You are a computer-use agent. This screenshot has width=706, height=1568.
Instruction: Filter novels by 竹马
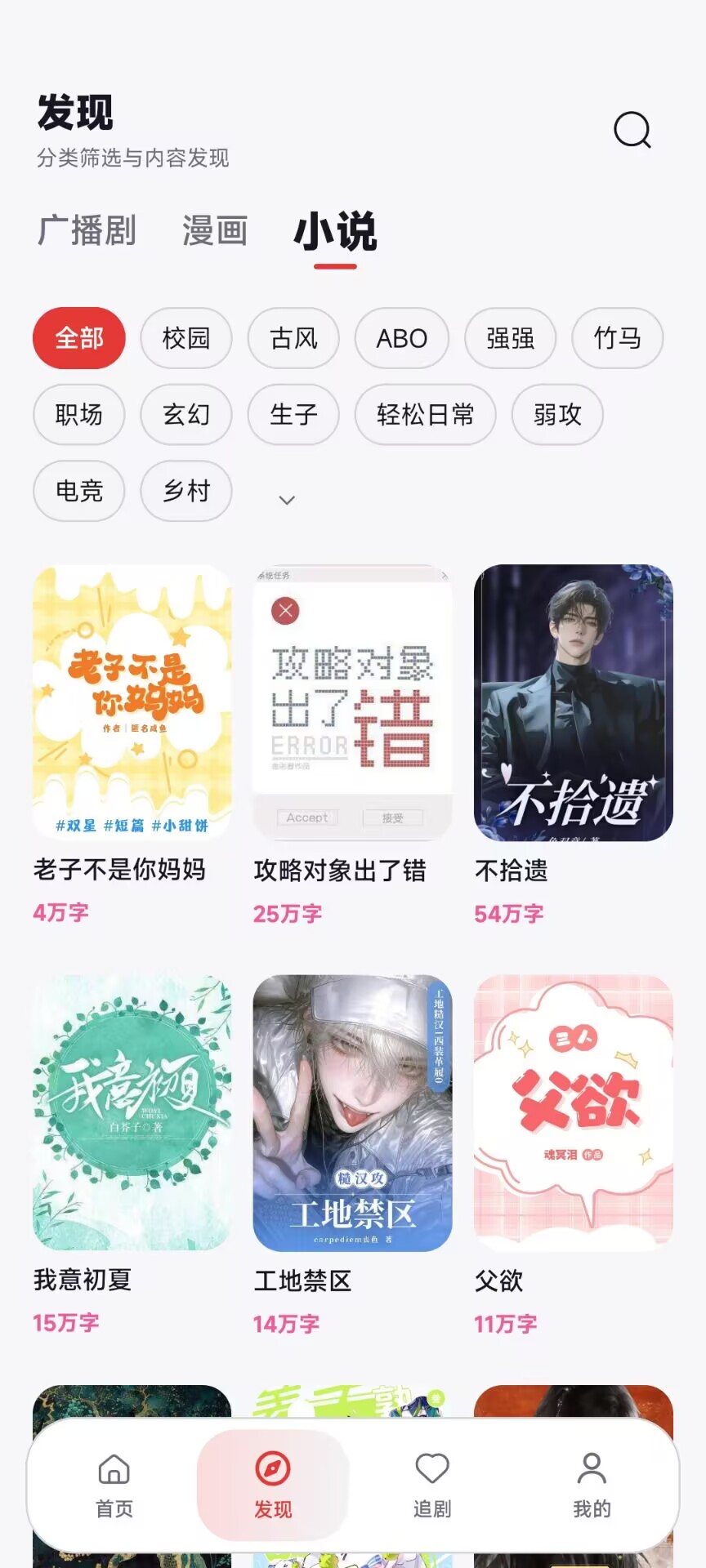[x=618, y=338]
